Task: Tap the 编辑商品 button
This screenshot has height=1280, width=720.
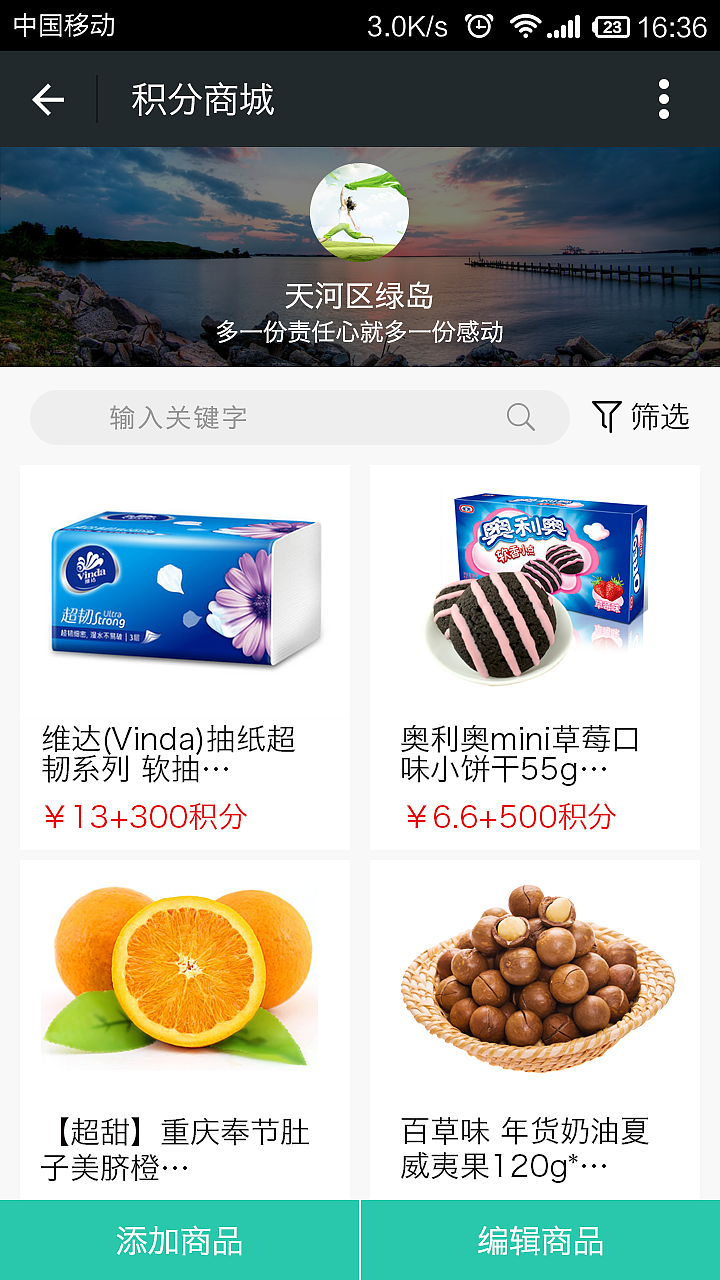Action: [540, 1238]
